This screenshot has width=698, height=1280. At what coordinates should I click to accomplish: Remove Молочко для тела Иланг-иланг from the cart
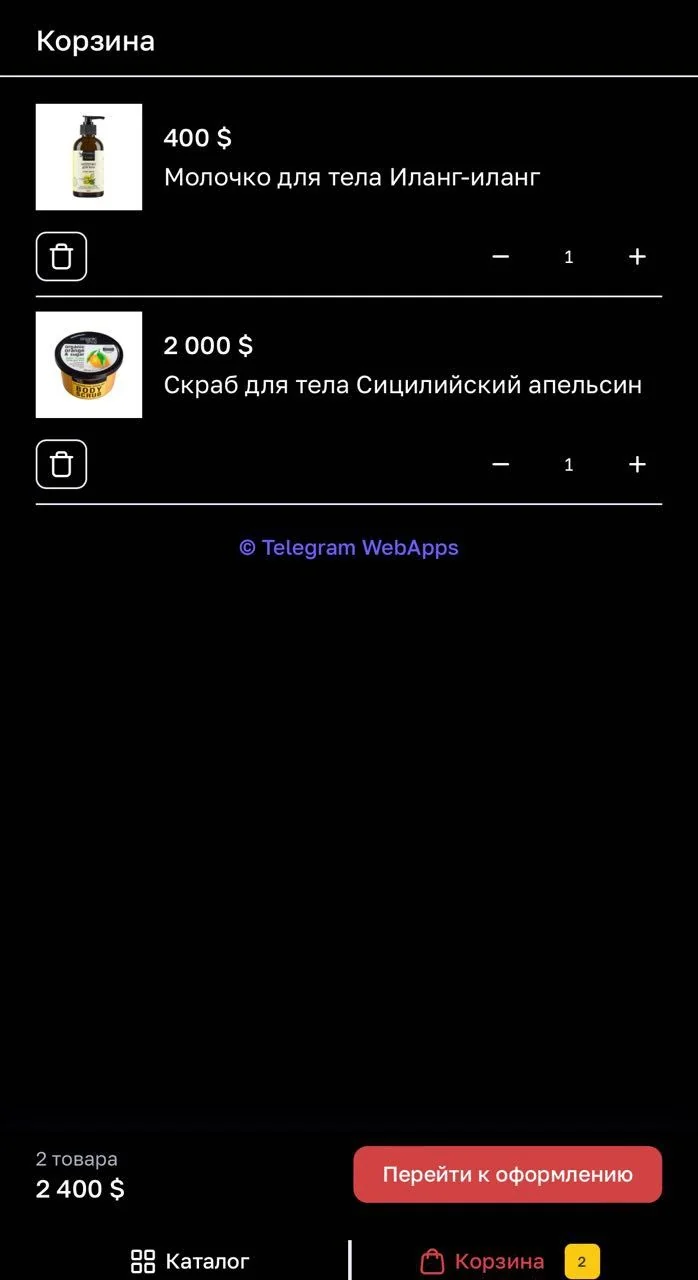coord(61,257)
